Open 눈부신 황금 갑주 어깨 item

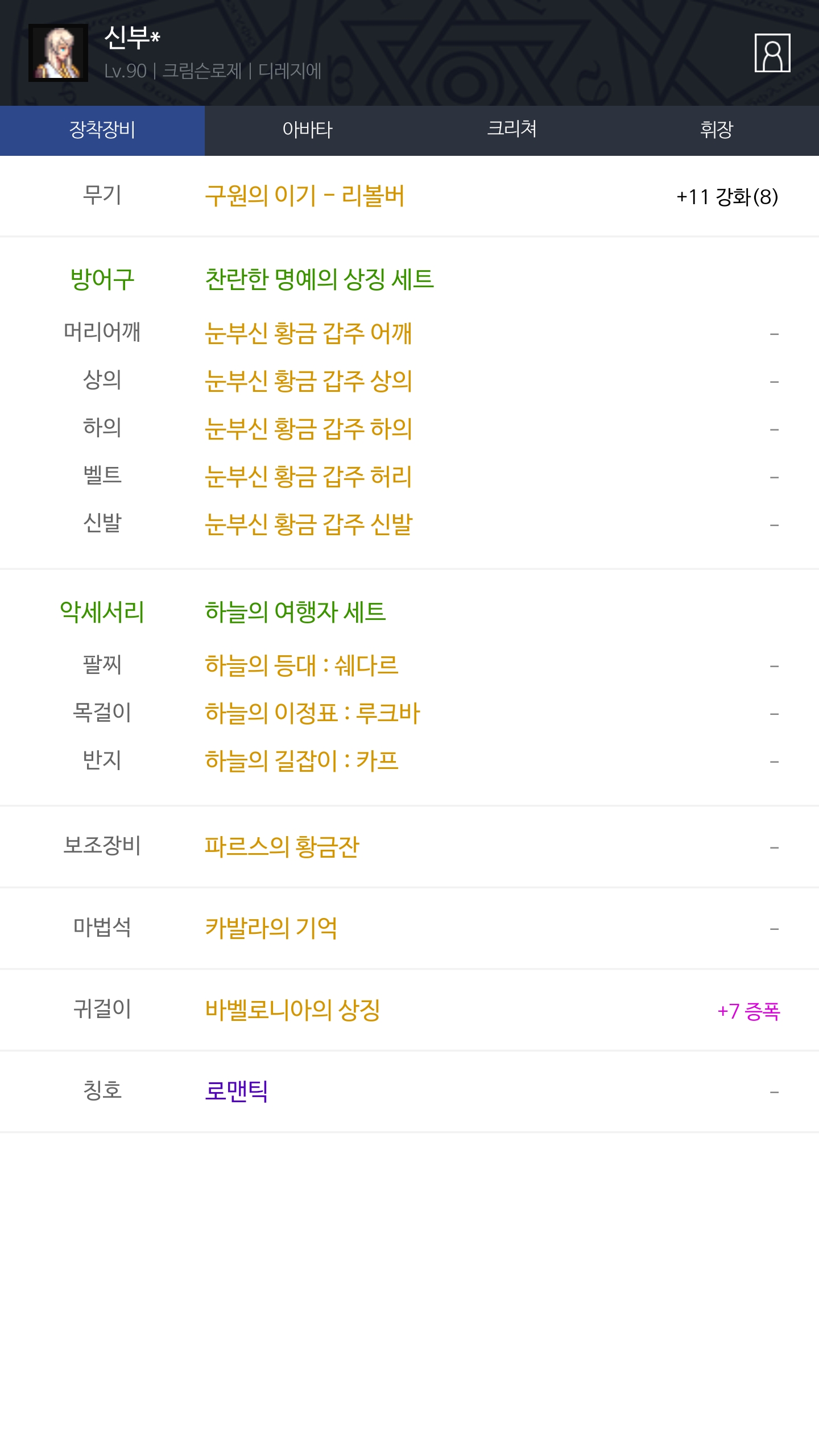(308, 333)
